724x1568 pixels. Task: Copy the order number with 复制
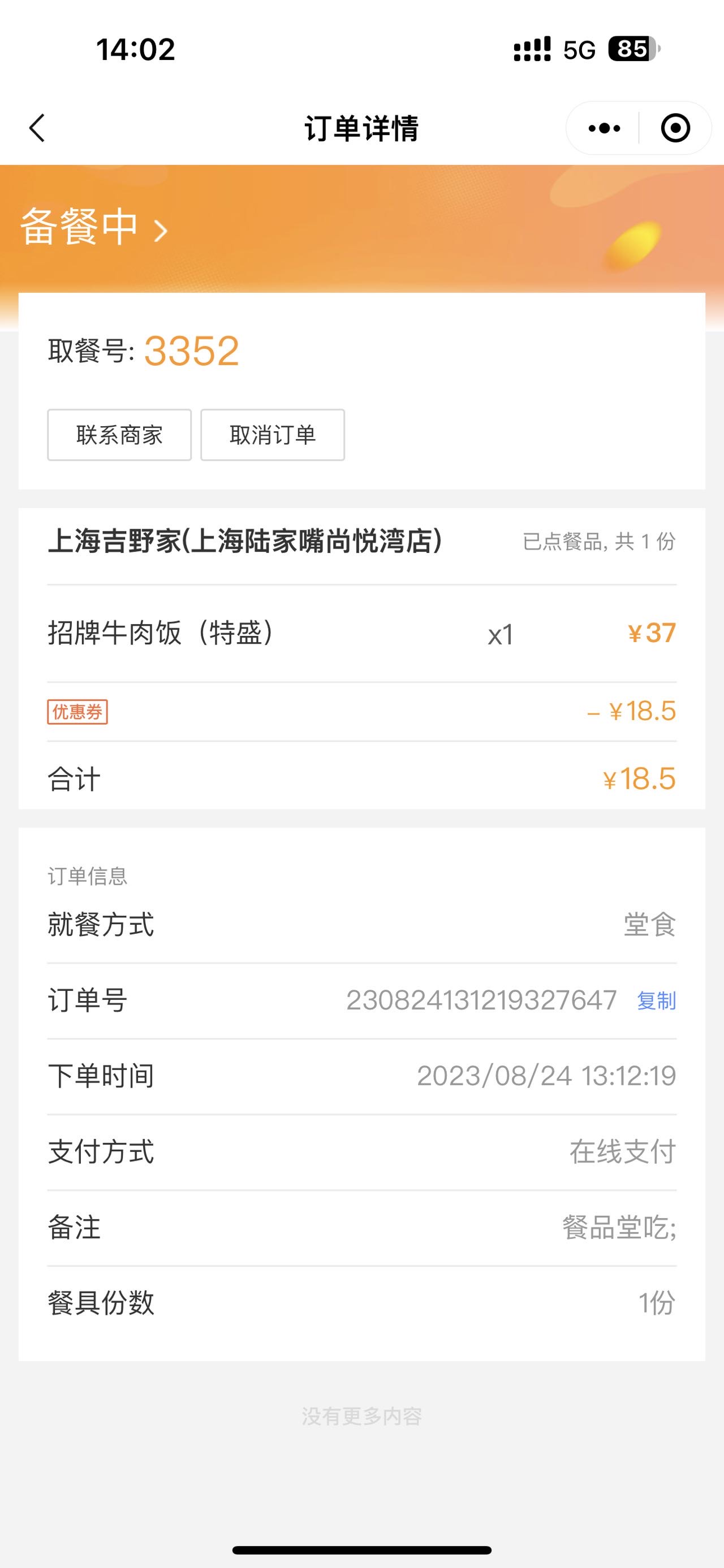(x=657, y=1000)
